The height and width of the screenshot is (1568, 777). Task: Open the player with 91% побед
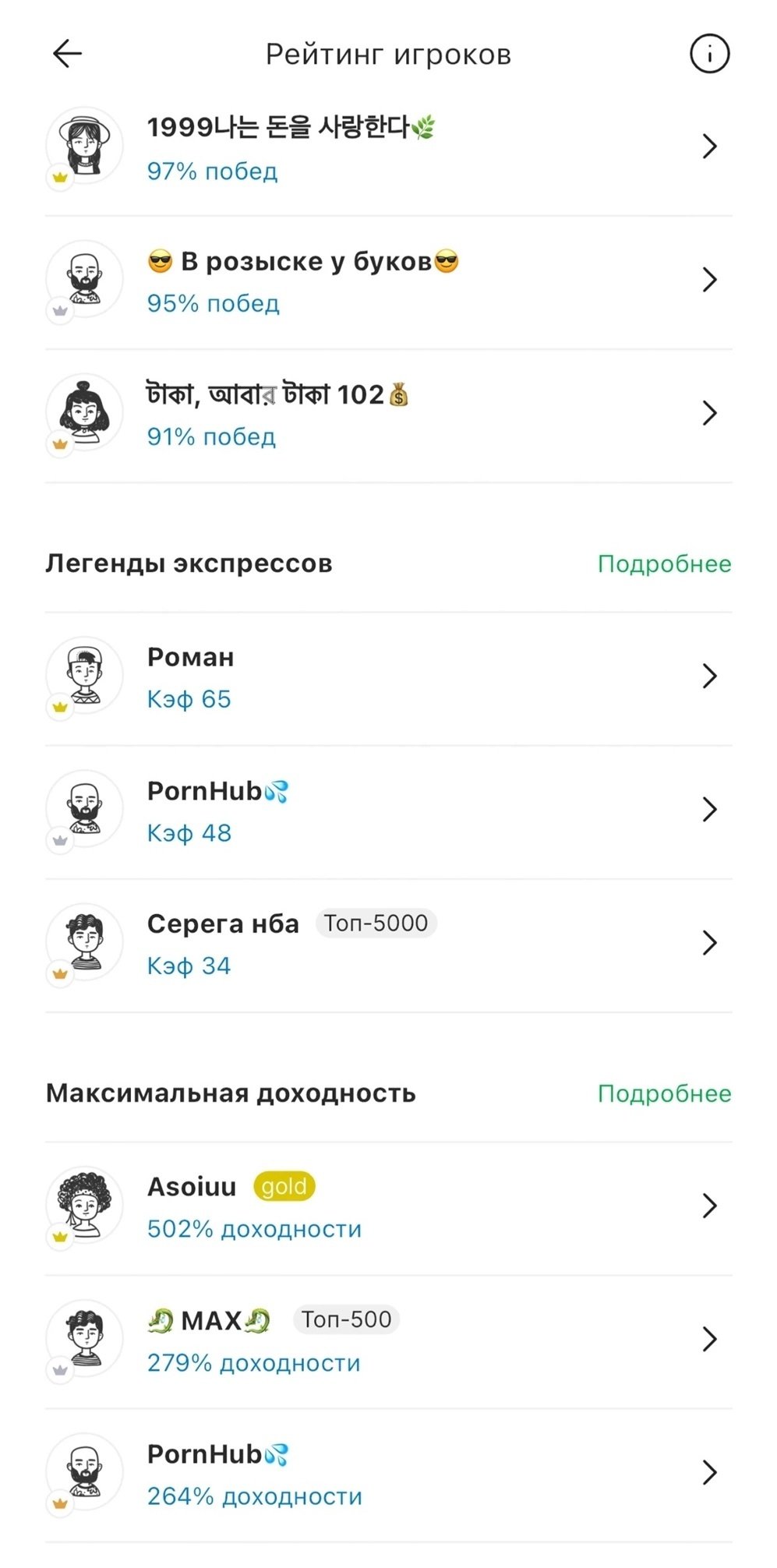pyautogui.click(x=388, y=414)
